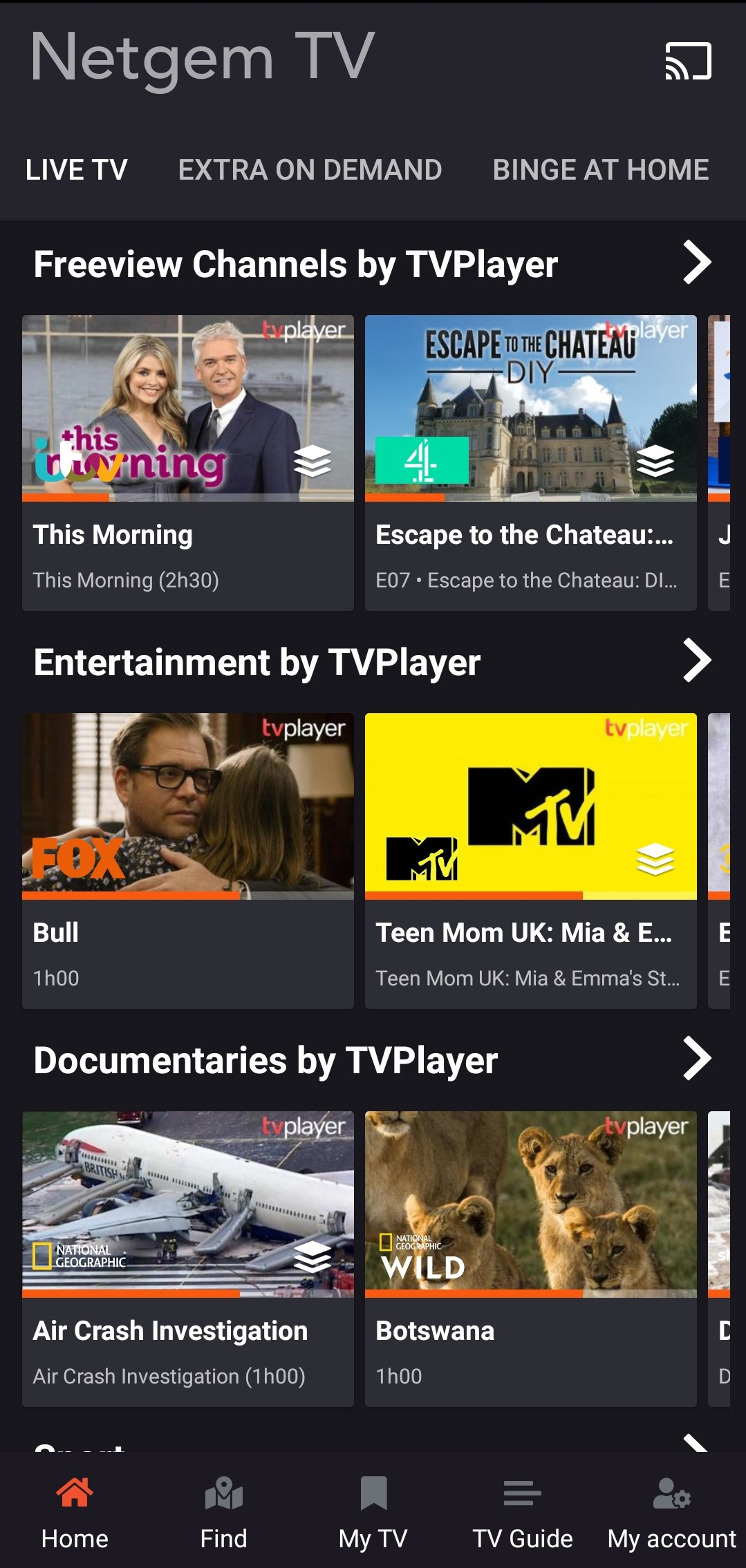
Task: Tap the cast icon
Action: [x=688, y=61]
